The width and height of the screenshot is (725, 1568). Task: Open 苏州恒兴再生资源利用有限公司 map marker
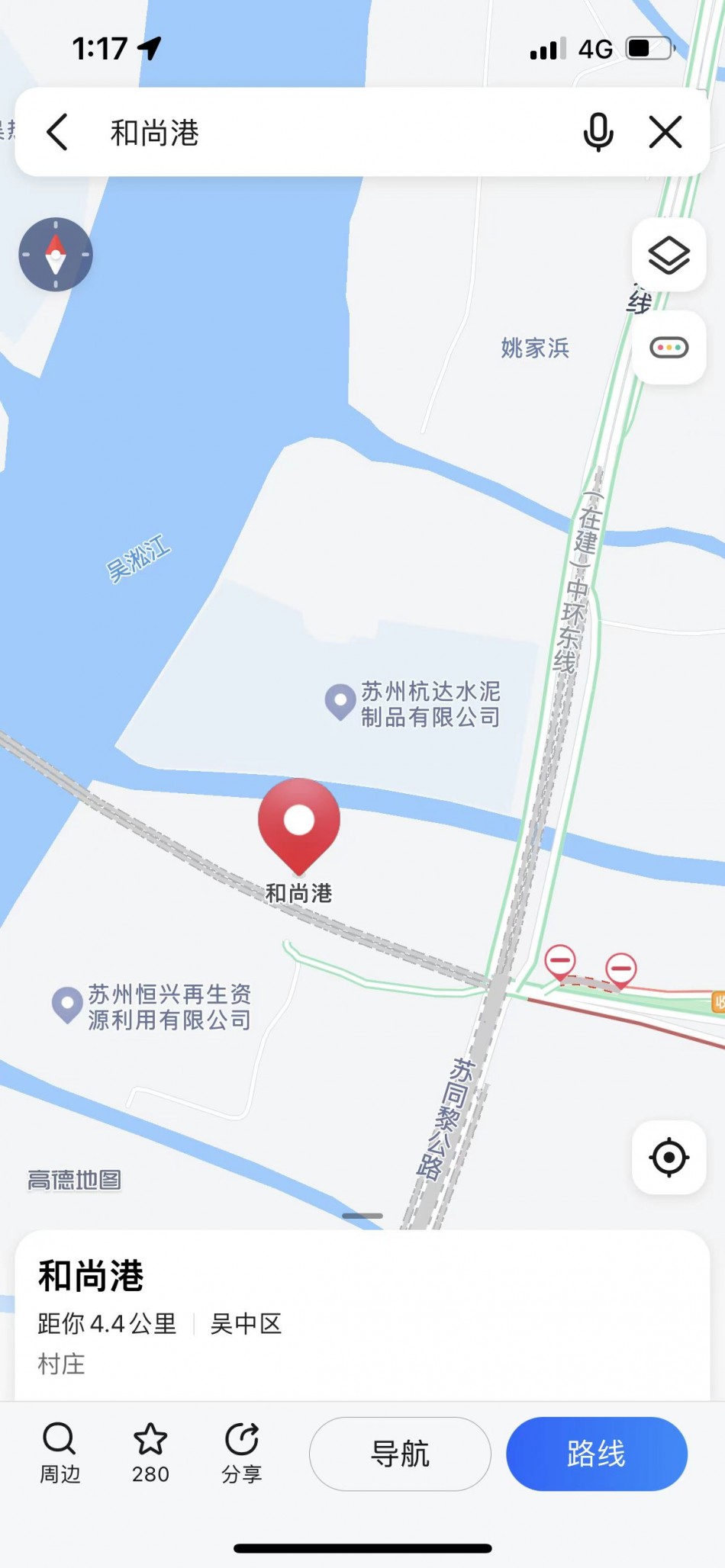(x=67, y=1004)
